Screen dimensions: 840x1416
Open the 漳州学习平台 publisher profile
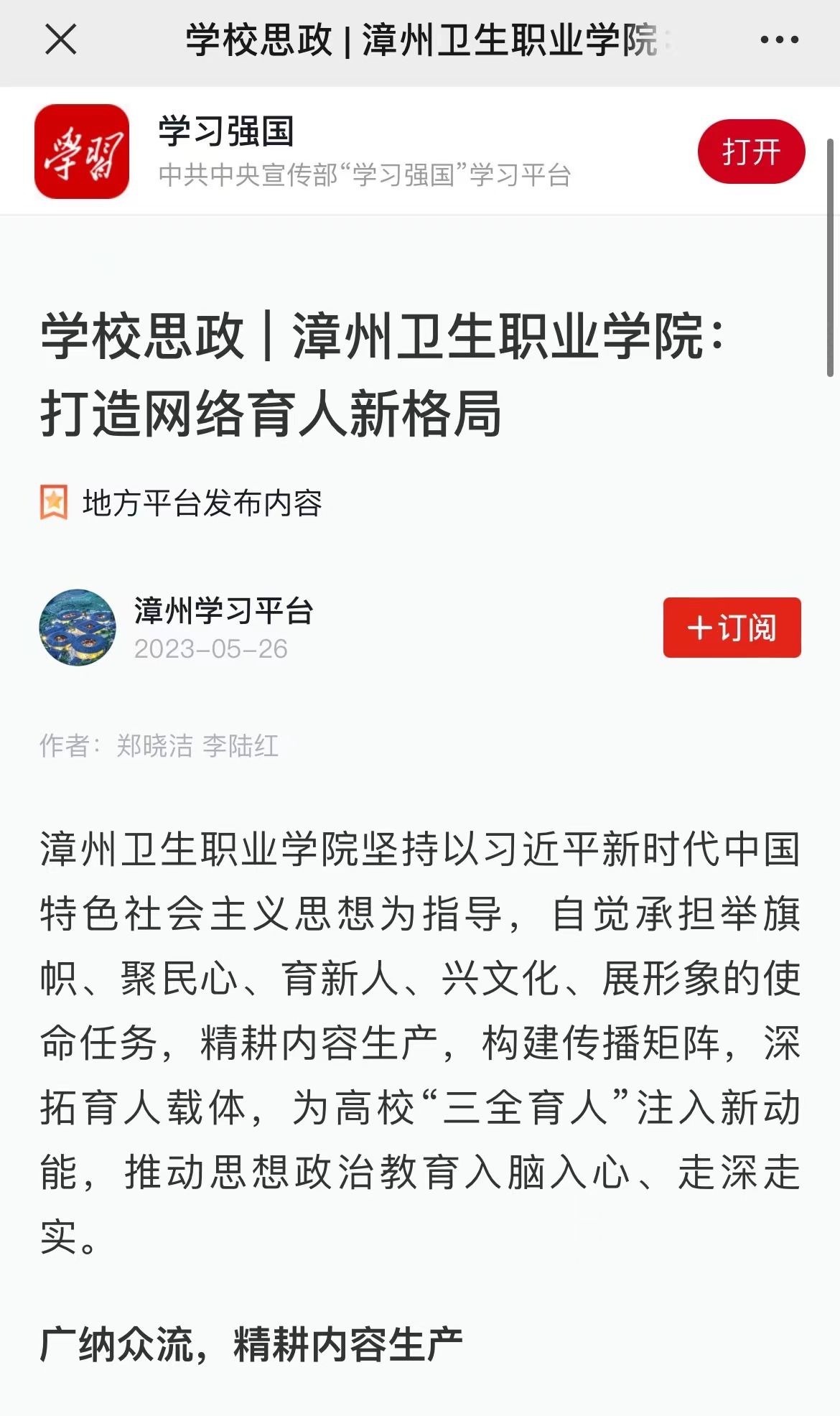point(223,611)
